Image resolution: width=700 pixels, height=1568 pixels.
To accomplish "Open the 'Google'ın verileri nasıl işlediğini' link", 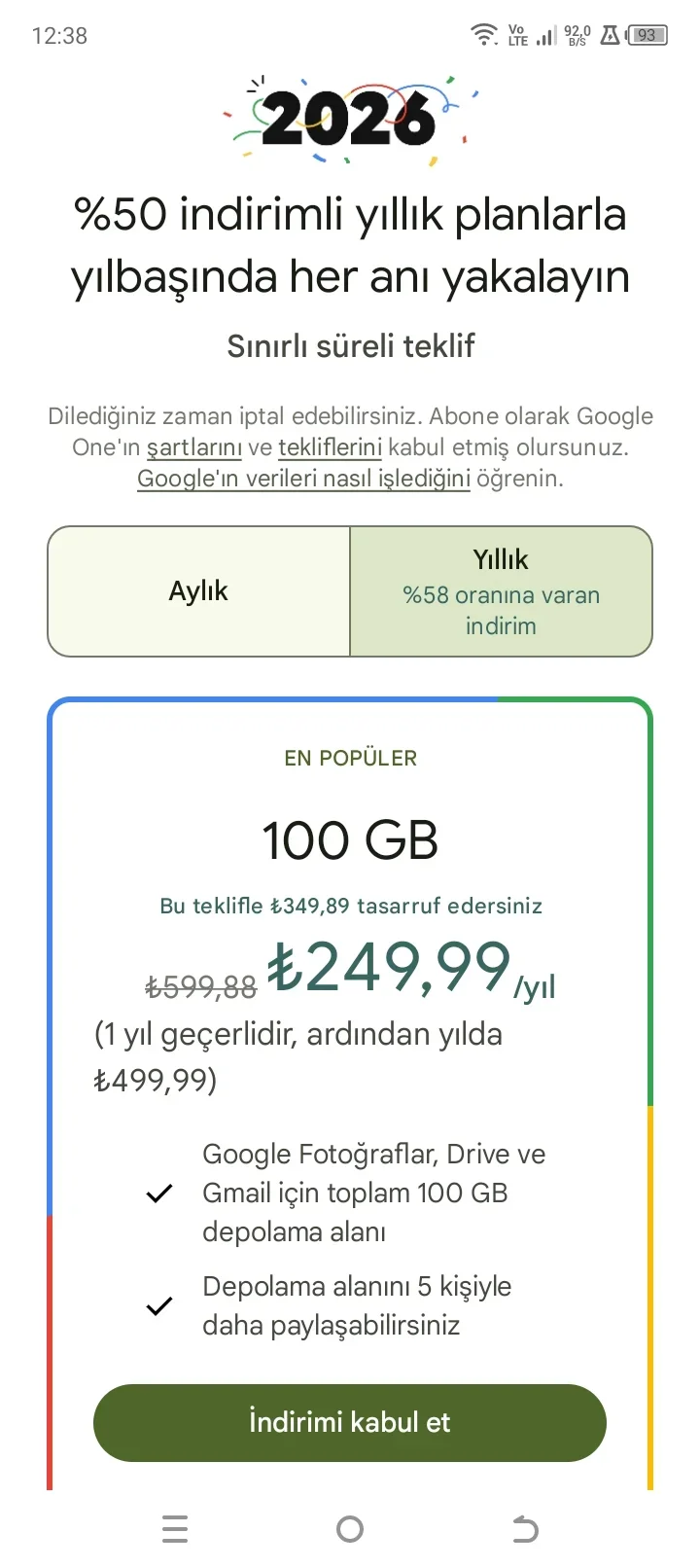I will coord(302,479).
